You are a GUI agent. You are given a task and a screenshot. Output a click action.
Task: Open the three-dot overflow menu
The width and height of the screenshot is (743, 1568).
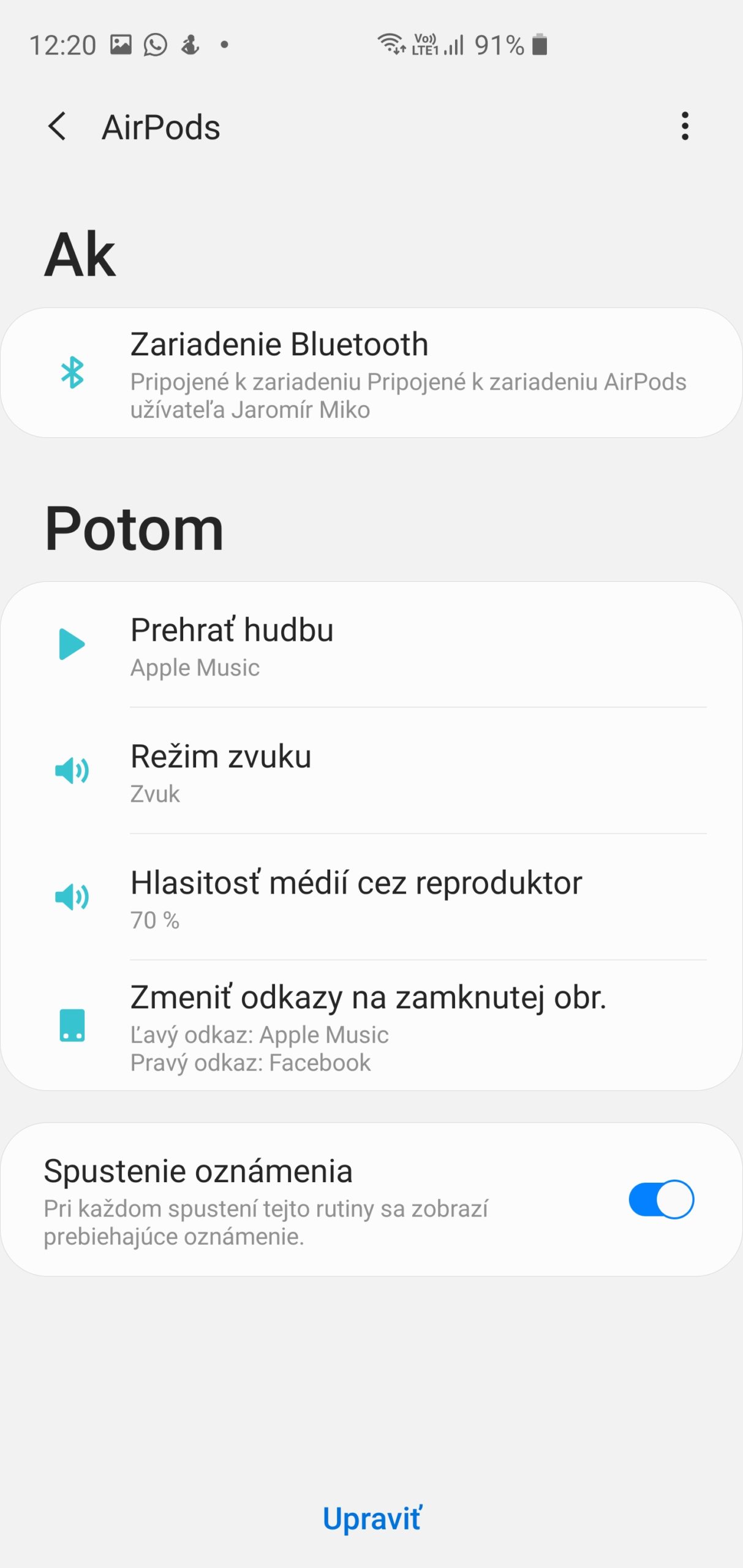point(684,127)
